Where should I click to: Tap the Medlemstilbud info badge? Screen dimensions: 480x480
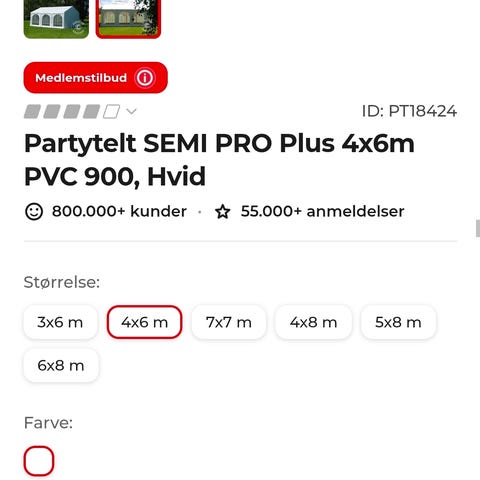pos(96,78)
